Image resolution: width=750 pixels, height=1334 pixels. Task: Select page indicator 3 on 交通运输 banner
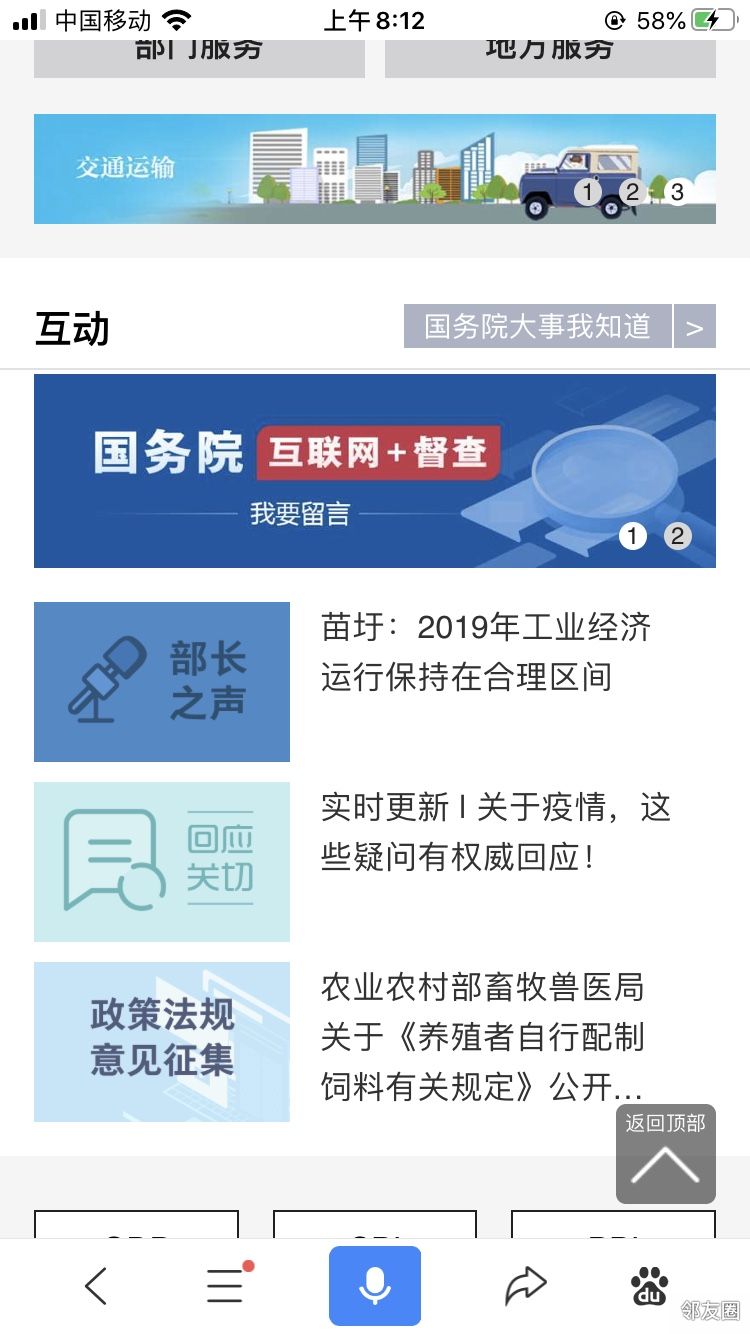677,191
